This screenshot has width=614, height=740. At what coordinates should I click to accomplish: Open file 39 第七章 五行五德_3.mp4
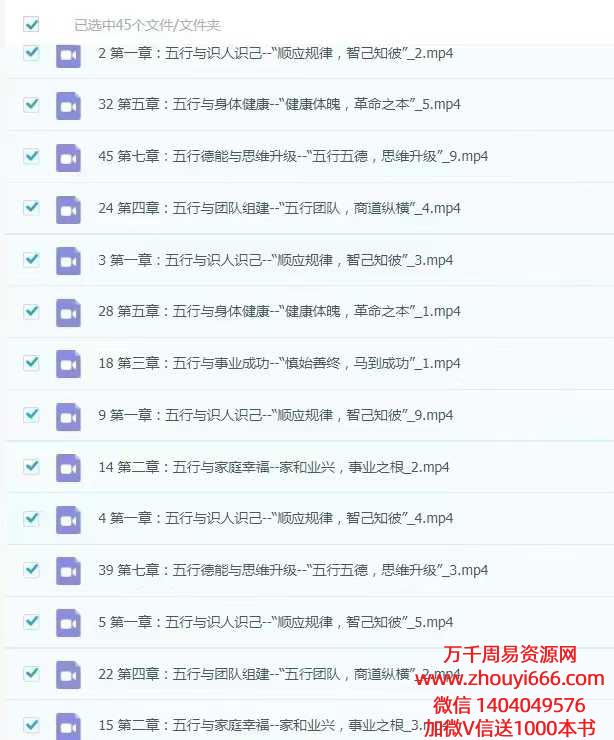pos(302,570)
